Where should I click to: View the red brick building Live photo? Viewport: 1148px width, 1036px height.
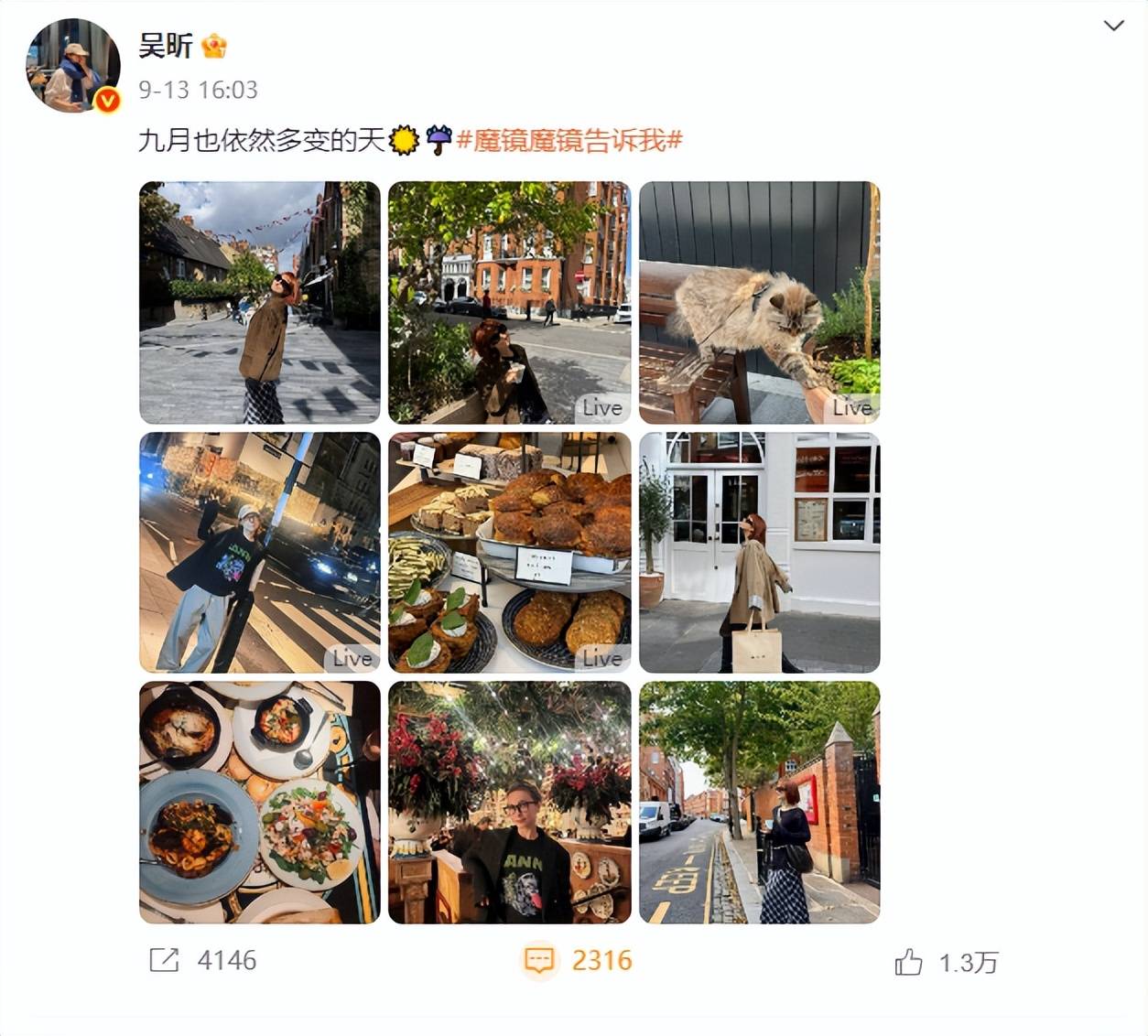[509, 302]
